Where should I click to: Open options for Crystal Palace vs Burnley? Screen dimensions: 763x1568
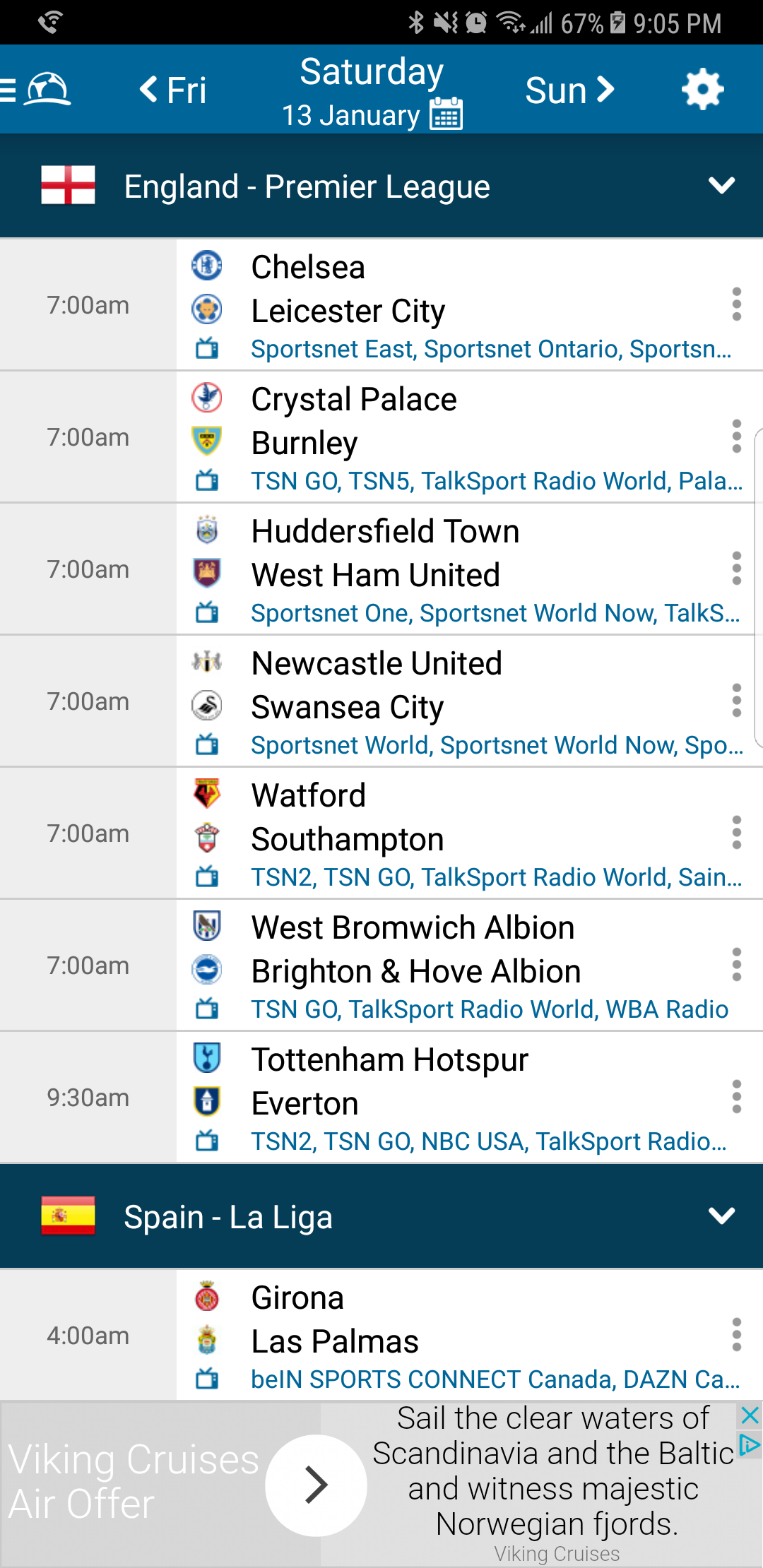[x=736, y=436]
